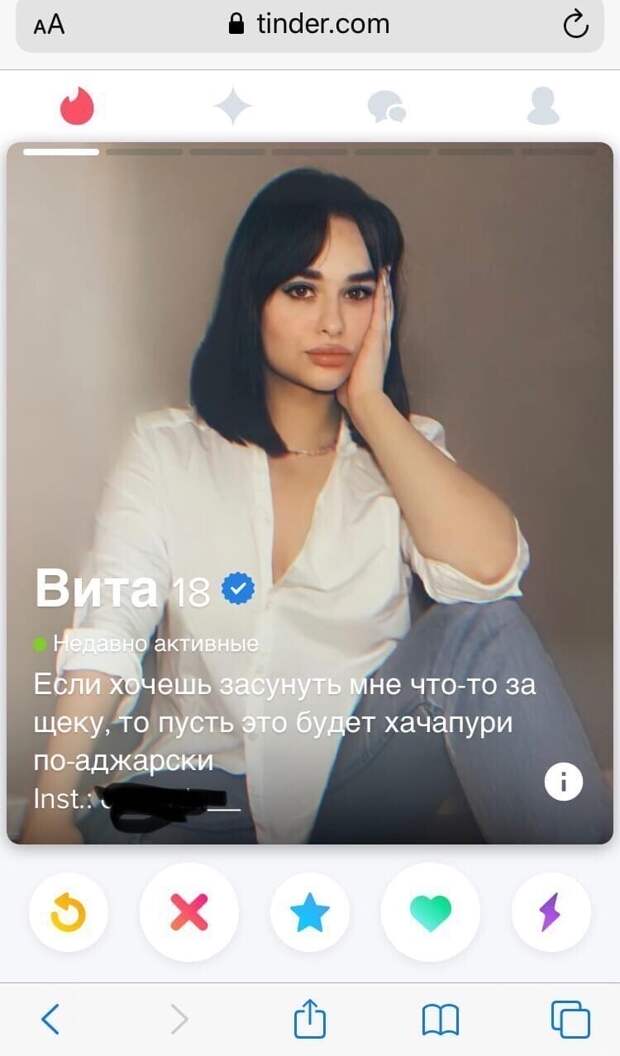Go to the profile tab

point(542,106)
